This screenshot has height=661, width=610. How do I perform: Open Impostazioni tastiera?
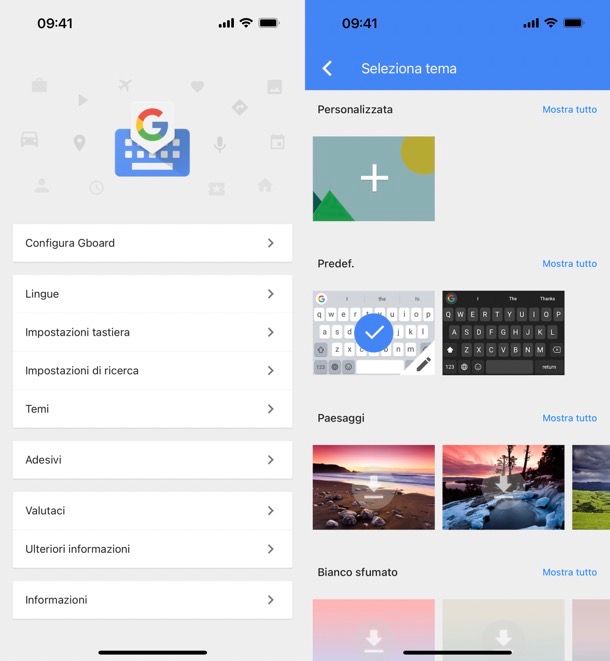click(152, 332)
